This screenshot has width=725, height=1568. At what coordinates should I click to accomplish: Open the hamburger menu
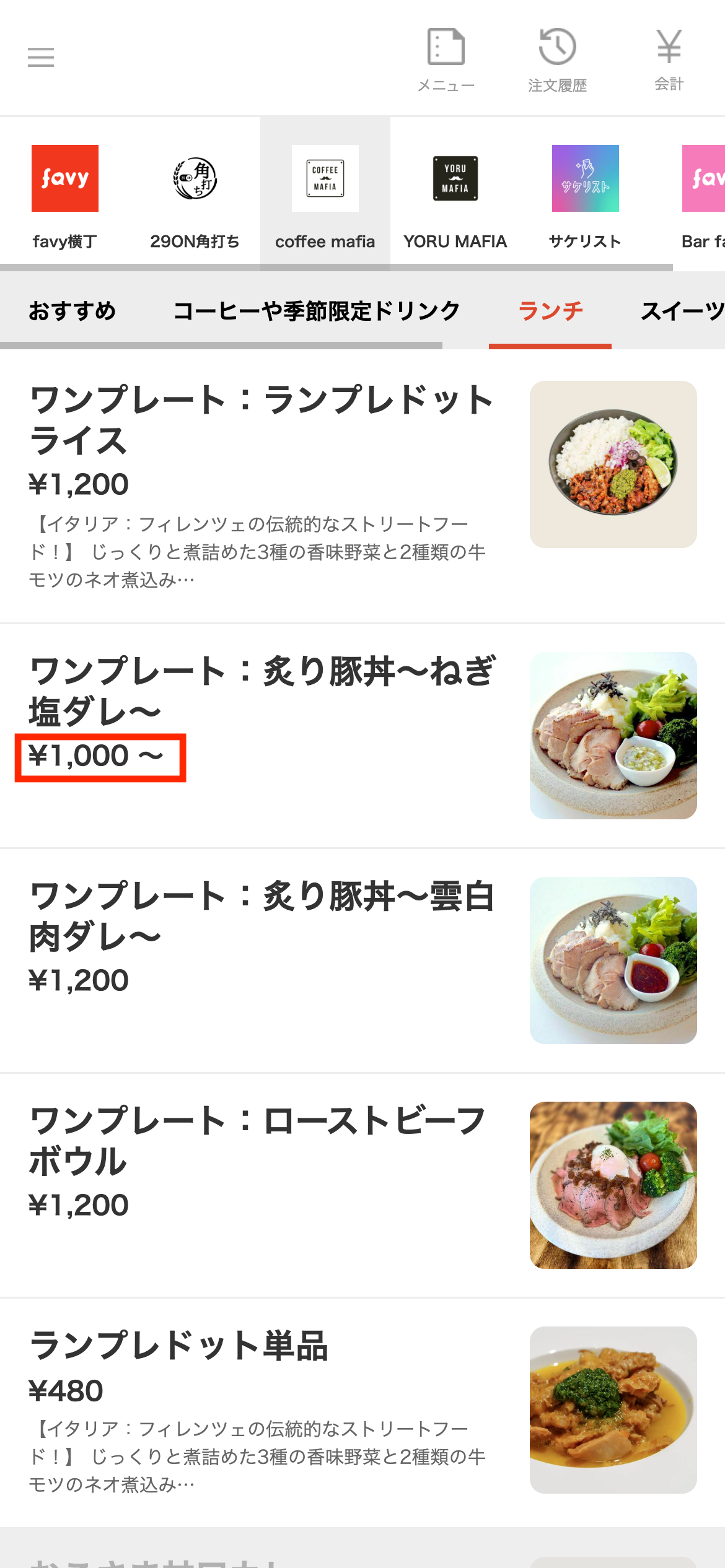pos(41,58)
